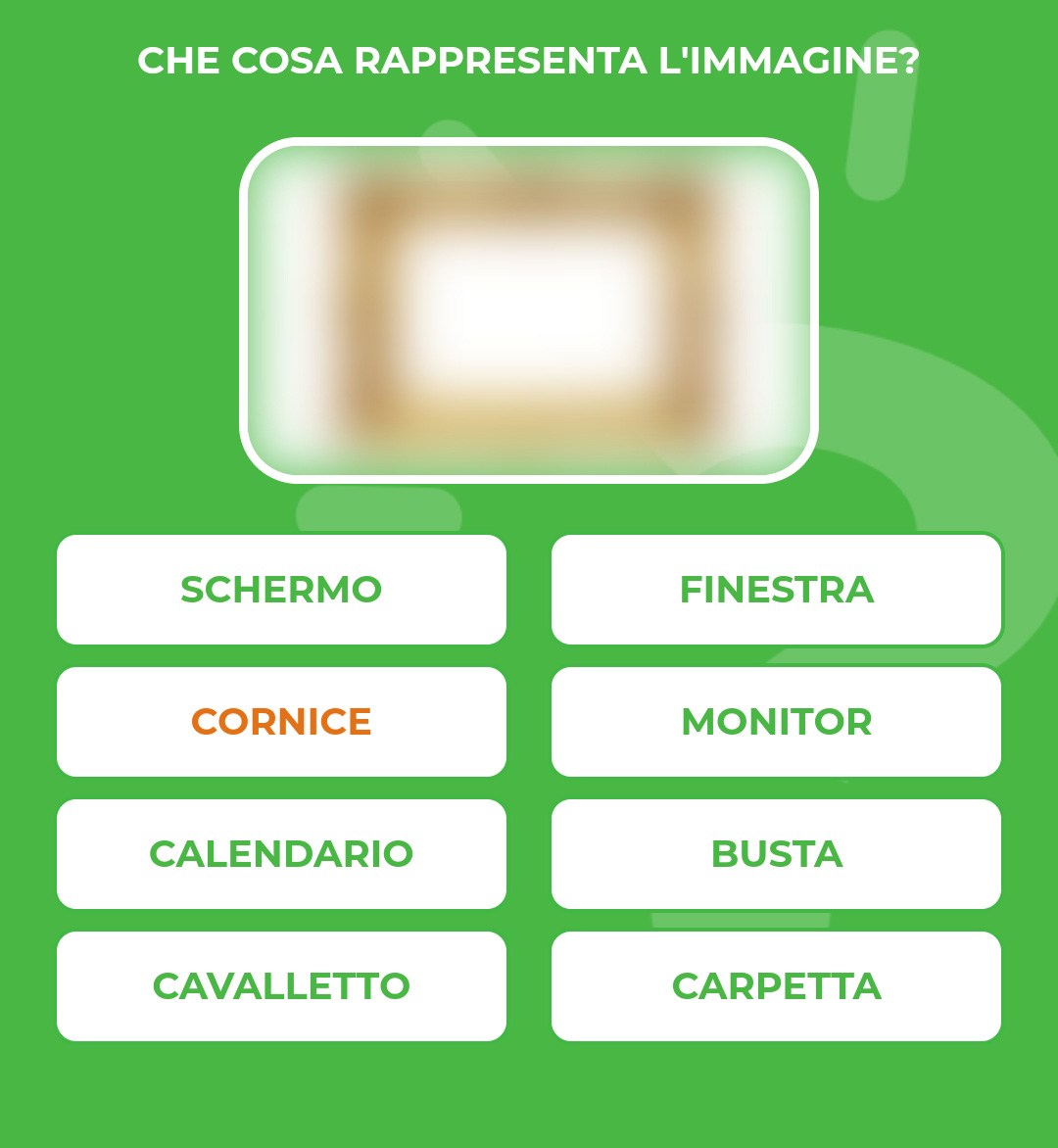Tap the CORNICE answer button
1058x1148 pixels.
(281, 722)
